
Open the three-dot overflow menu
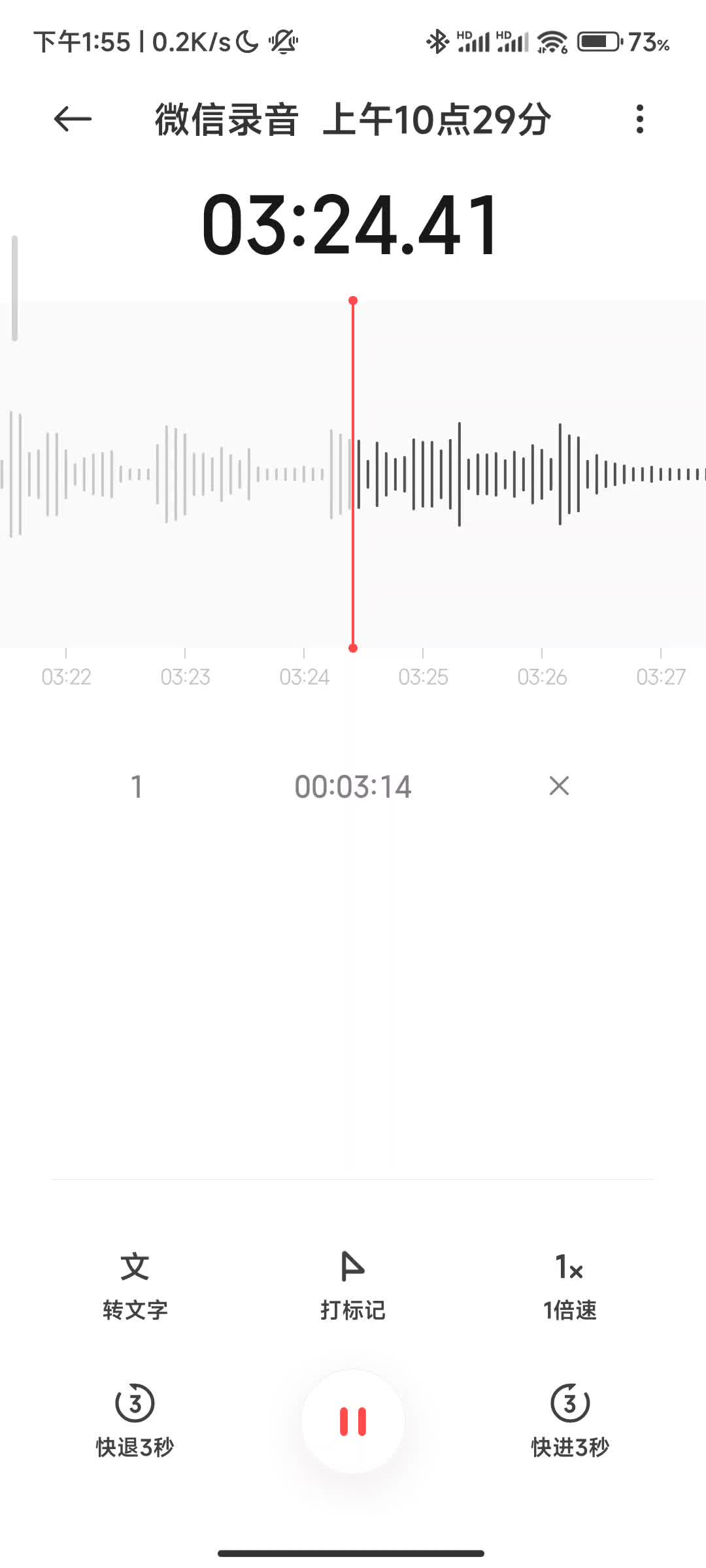[639, 119]
